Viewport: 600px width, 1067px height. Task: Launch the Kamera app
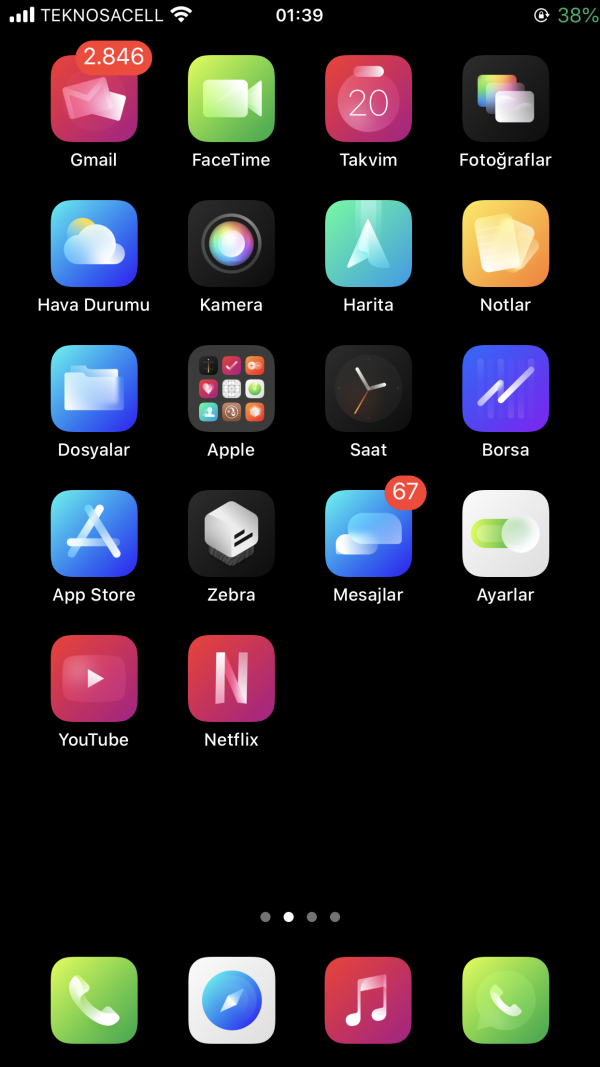click(x=231, y=244)
